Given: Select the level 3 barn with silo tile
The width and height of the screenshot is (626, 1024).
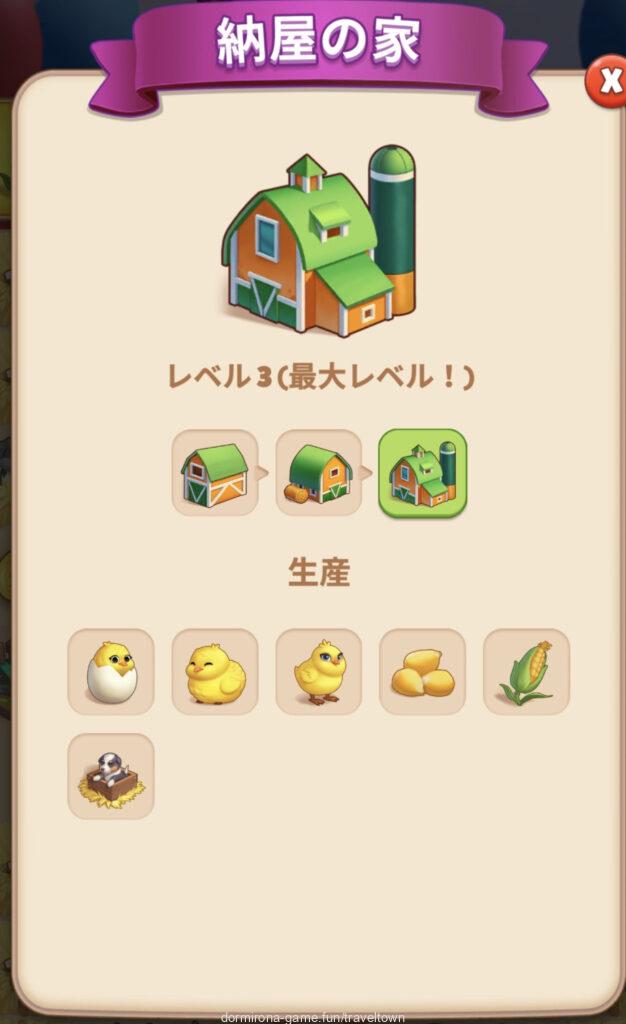Looking at the screenshot, I should click(x=422, y=473).
